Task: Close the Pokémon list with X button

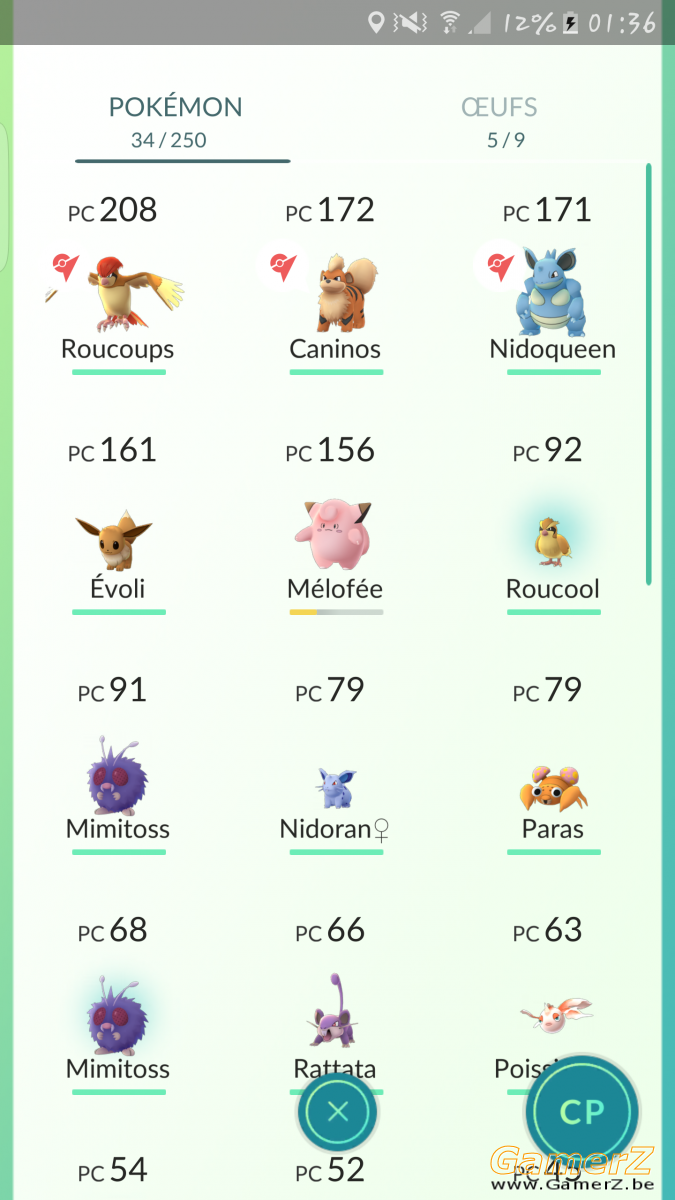Action: pyautogui.click(x=338, y=1111)
